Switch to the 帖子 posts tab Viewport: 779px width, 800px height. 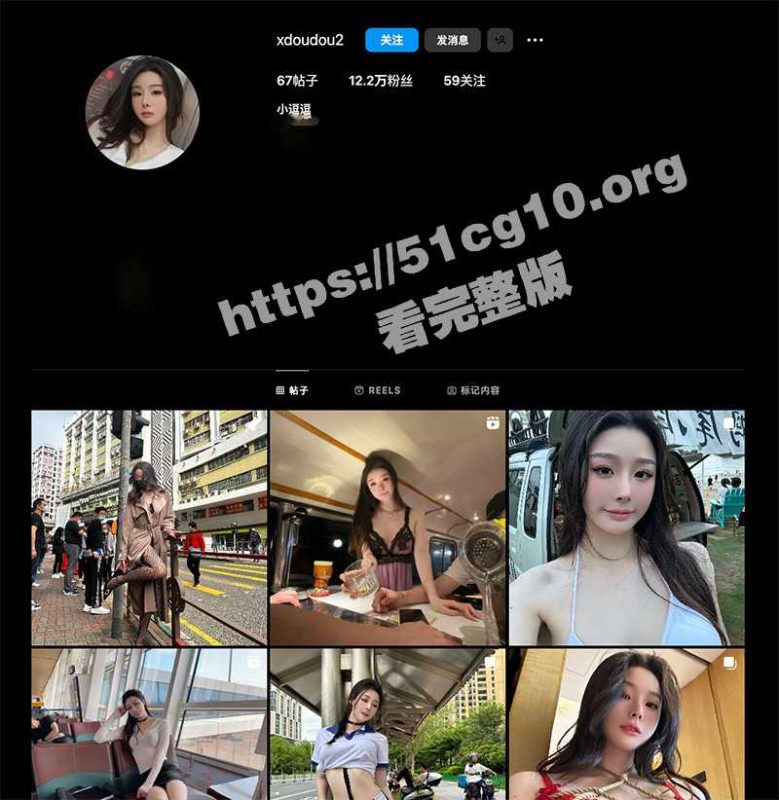(292, 391)
